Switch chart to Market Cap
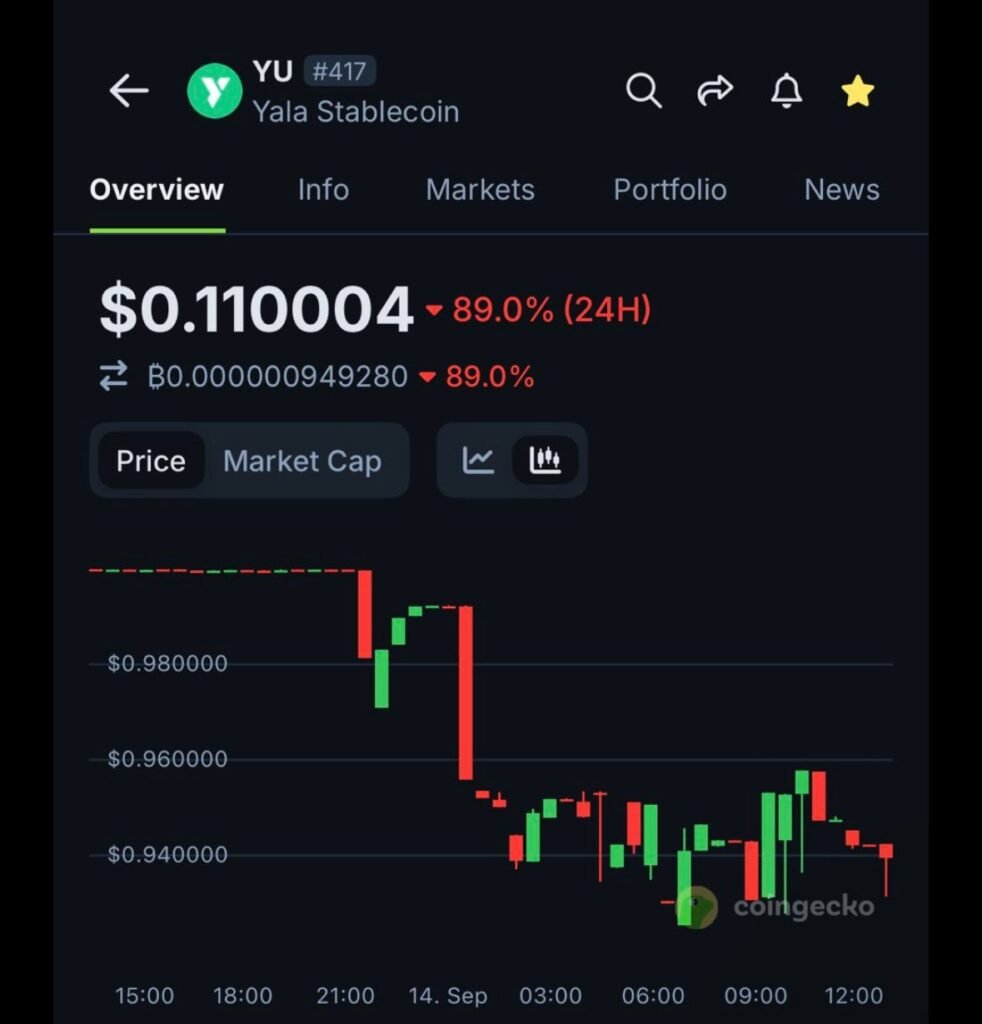Viewport: 982px width, 1024px height. tap(302, 461)
